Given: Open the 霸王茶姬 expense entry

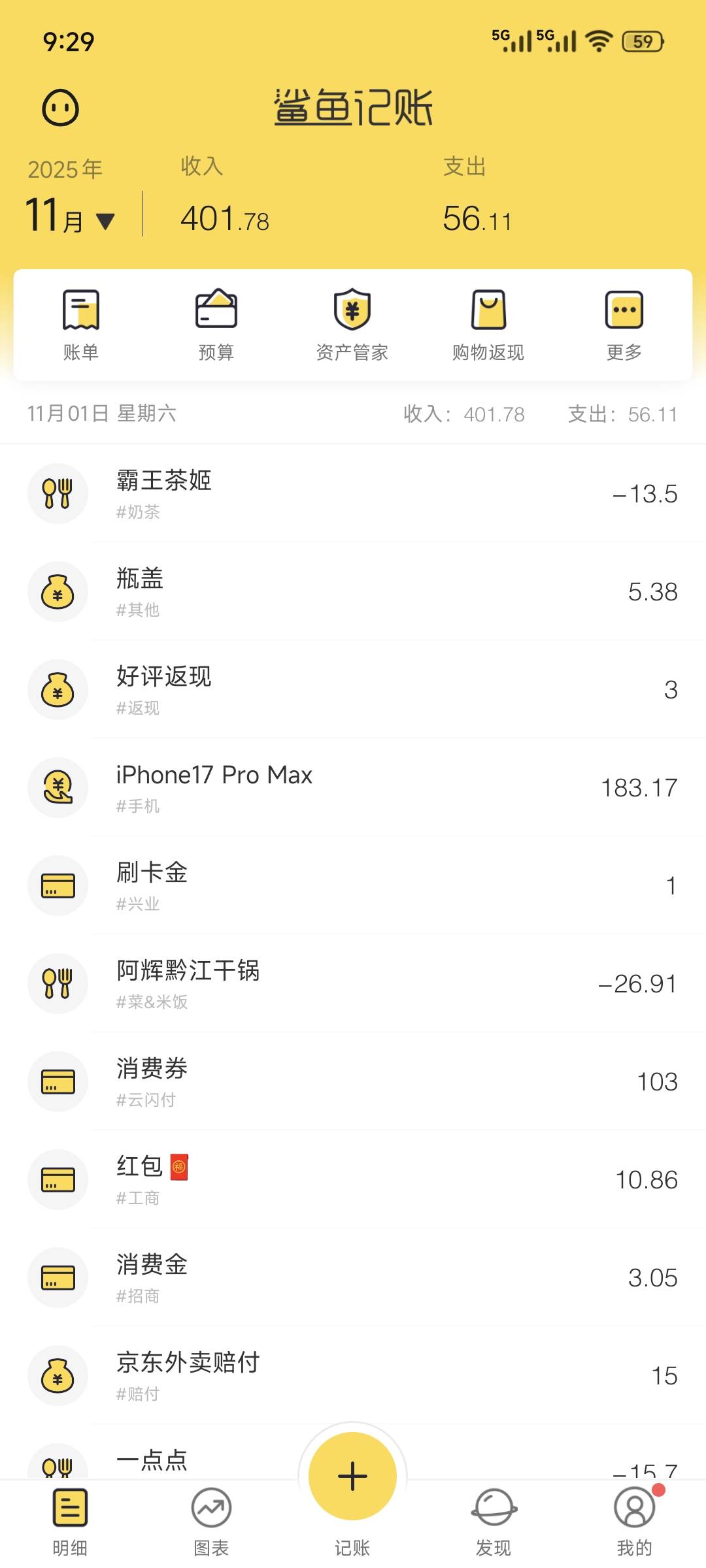Looking at the screenshot, I should (353, 493).
